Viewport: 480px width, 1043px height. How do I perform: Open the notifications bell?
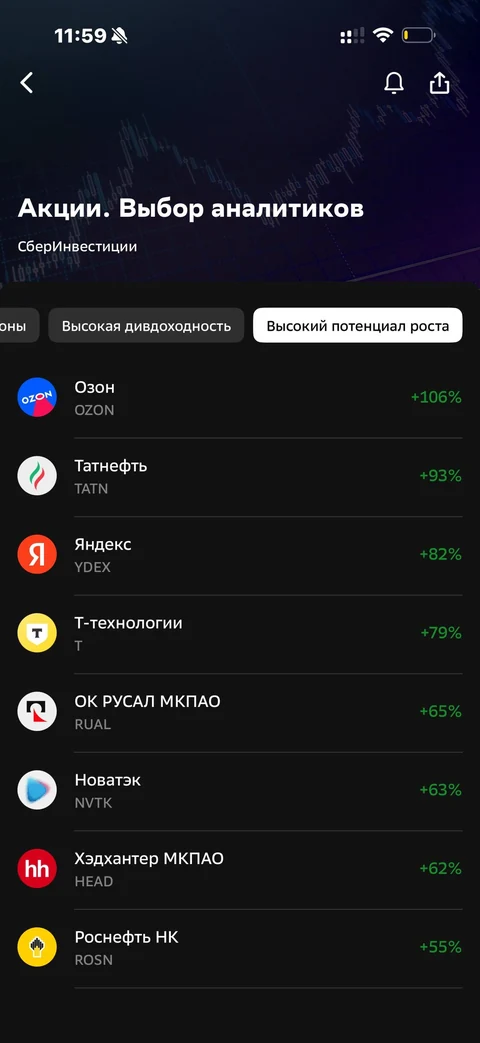[394, 83]
